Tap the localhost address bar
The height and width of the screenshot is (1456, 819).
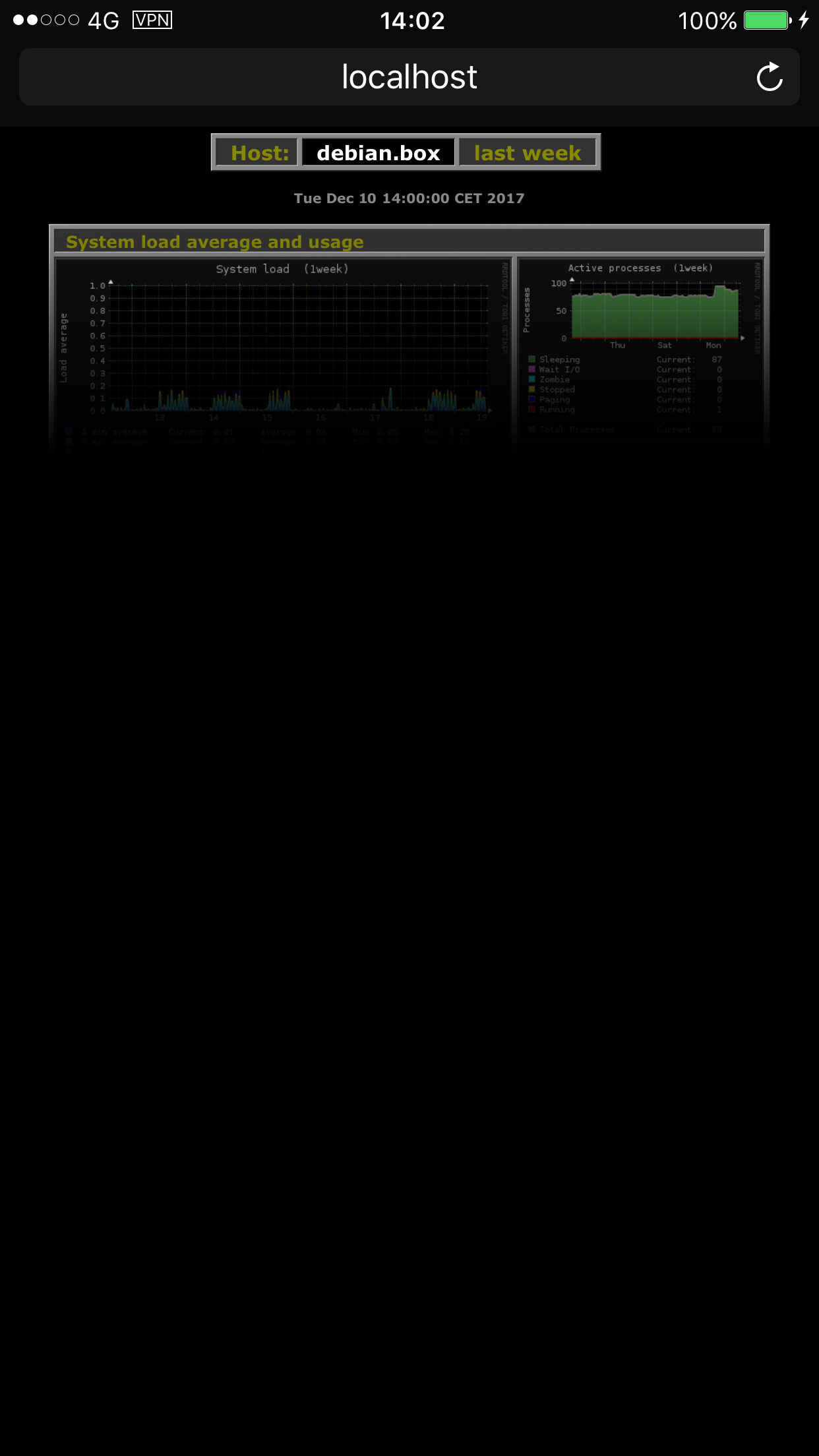(409, 77)
